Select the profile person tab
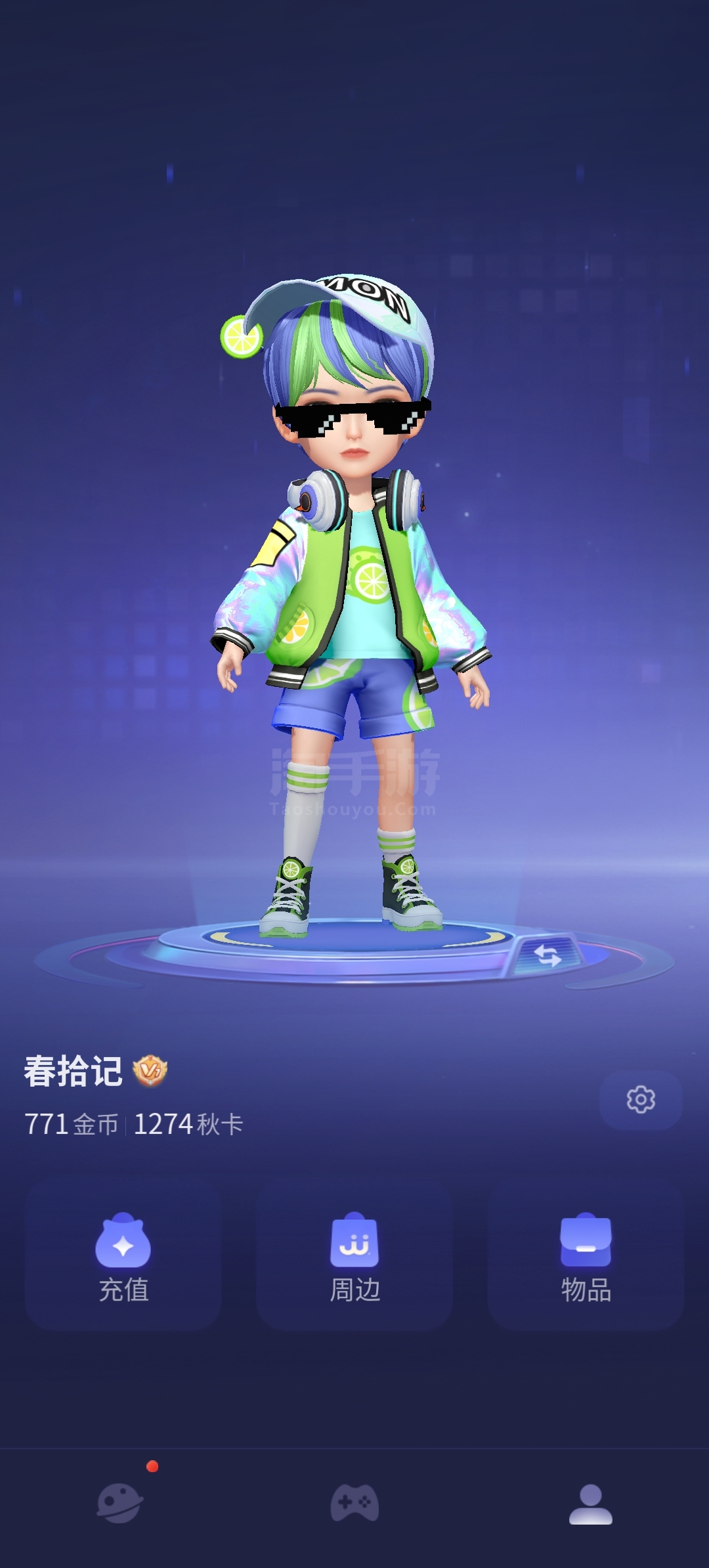The height and width of the screenshot is (1568, 709). (590, 1504)
